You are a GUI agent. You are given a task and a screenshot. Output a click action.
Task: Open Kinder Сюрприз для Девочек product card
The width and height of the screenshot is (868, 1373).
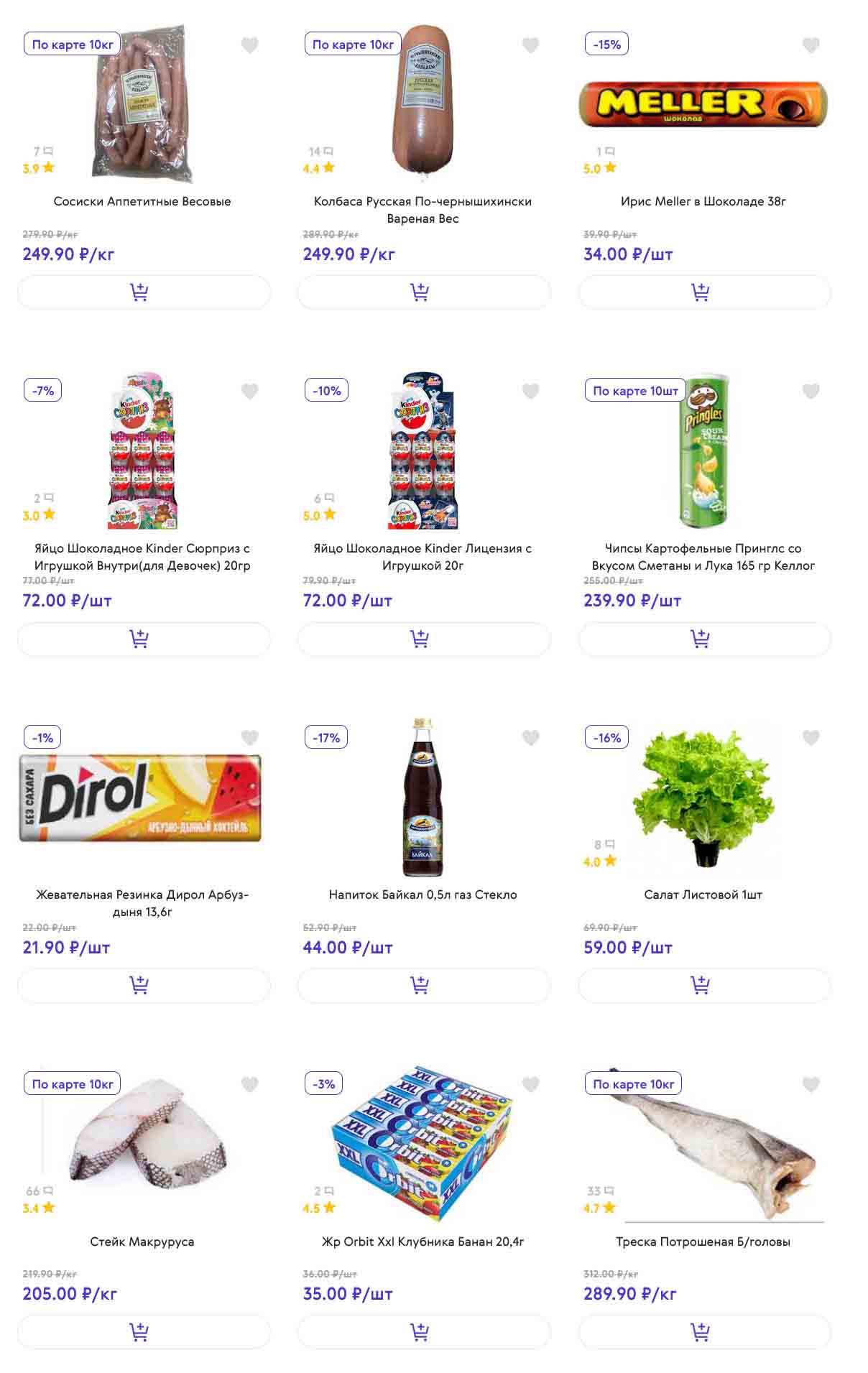142,556
